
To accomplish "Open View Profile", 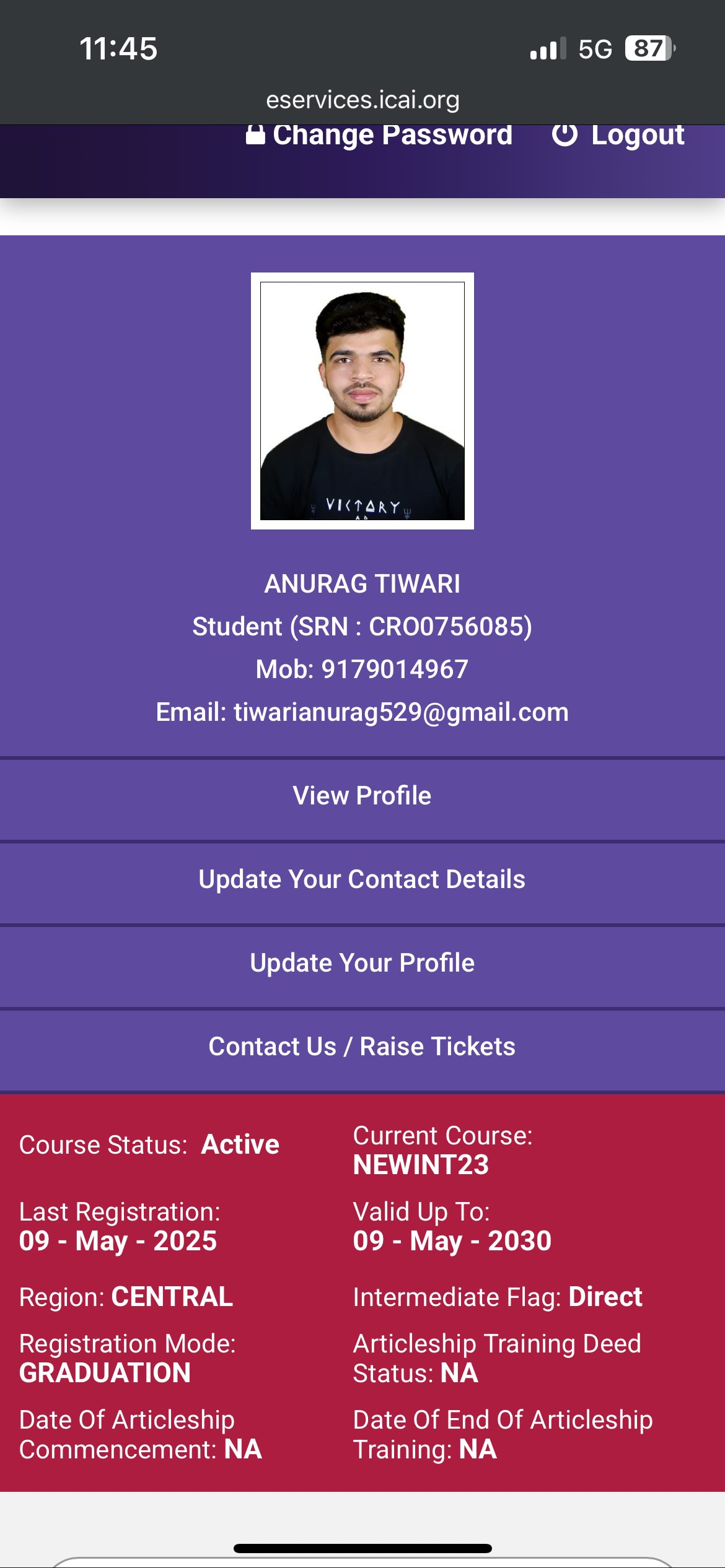I will click(362, 796).
